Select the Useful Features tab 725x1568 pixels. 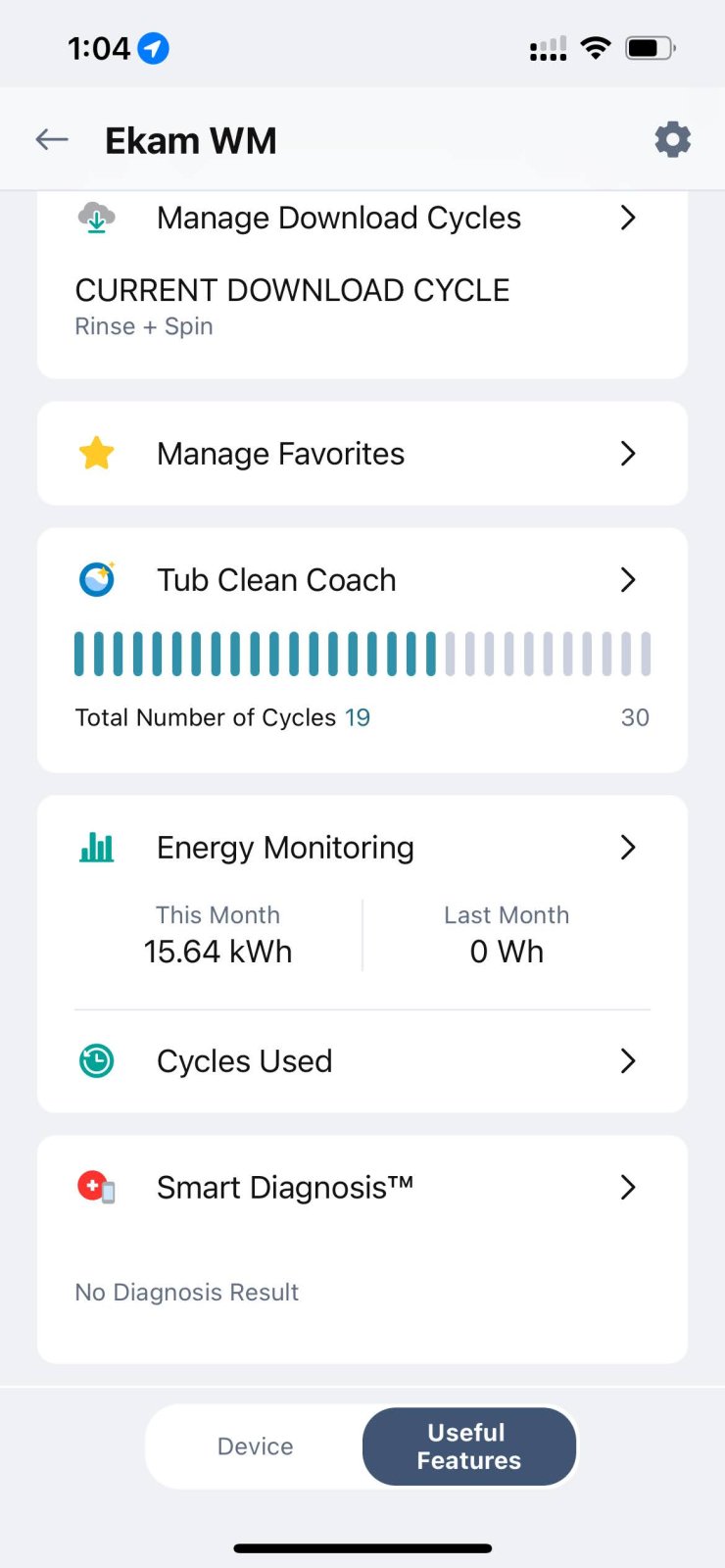coord(469,1446)
